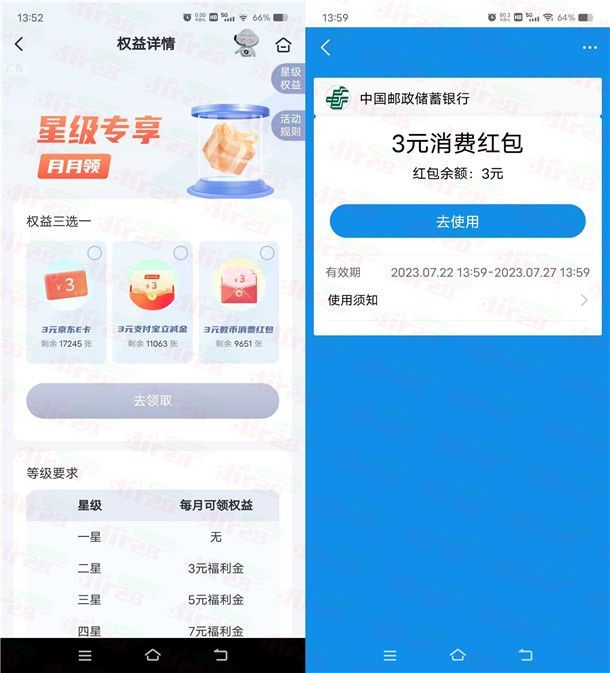View the 活动规则 rules
The height and width of the screenshot is (673, 610).
click(289, 125)
